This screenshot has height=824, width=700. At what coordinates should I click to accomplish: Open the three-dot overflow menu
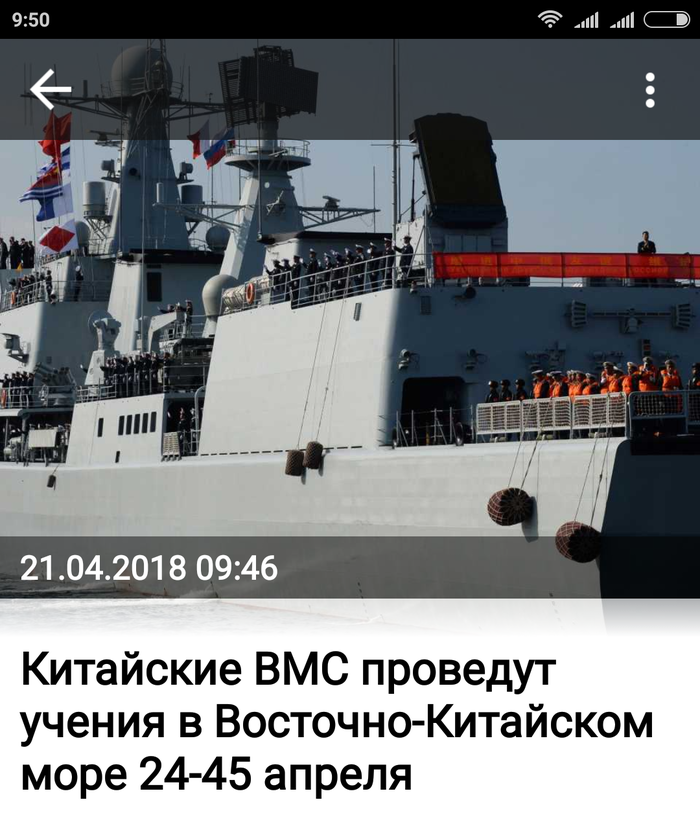[x=650, y=90]
